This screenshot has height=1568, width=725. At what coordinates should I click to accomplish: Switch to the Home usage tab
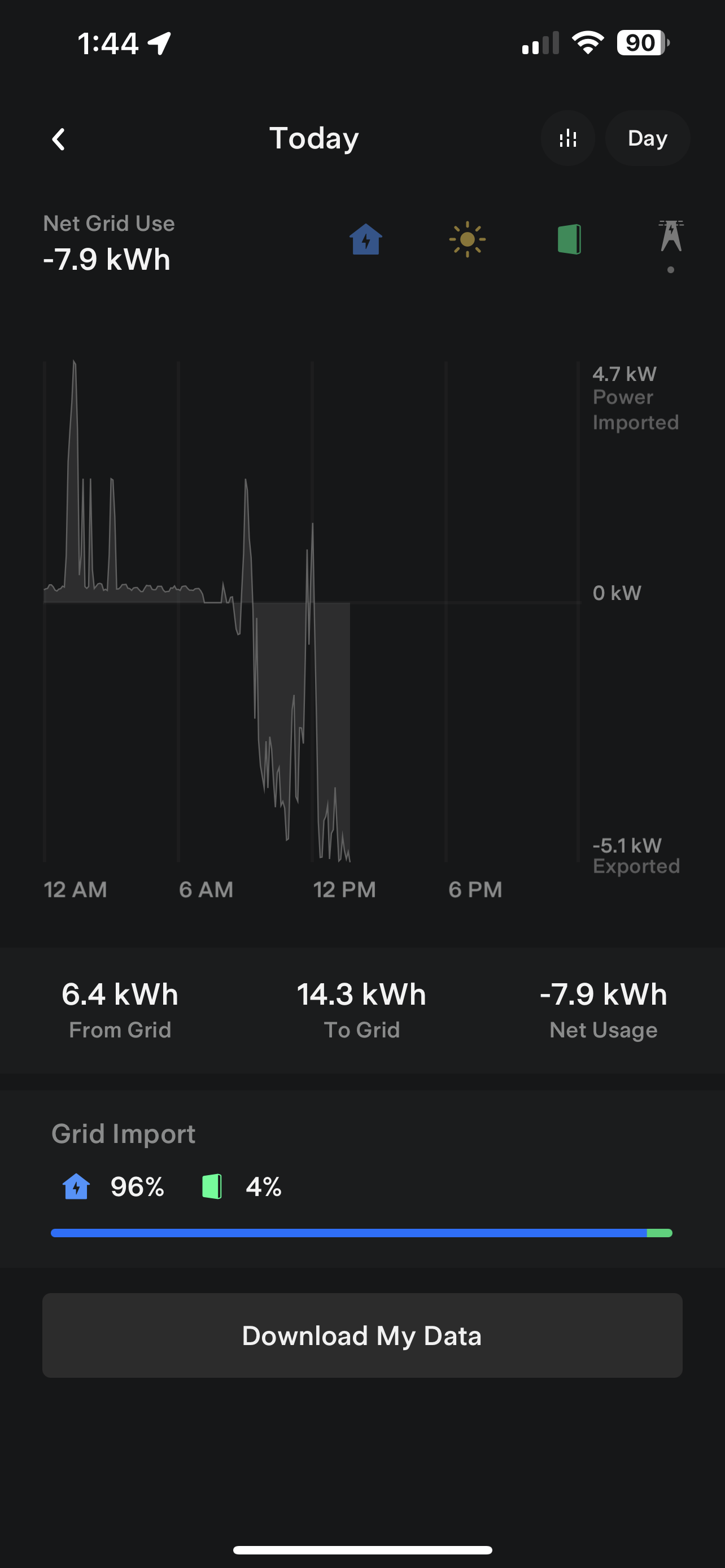[x=365, y=239]
